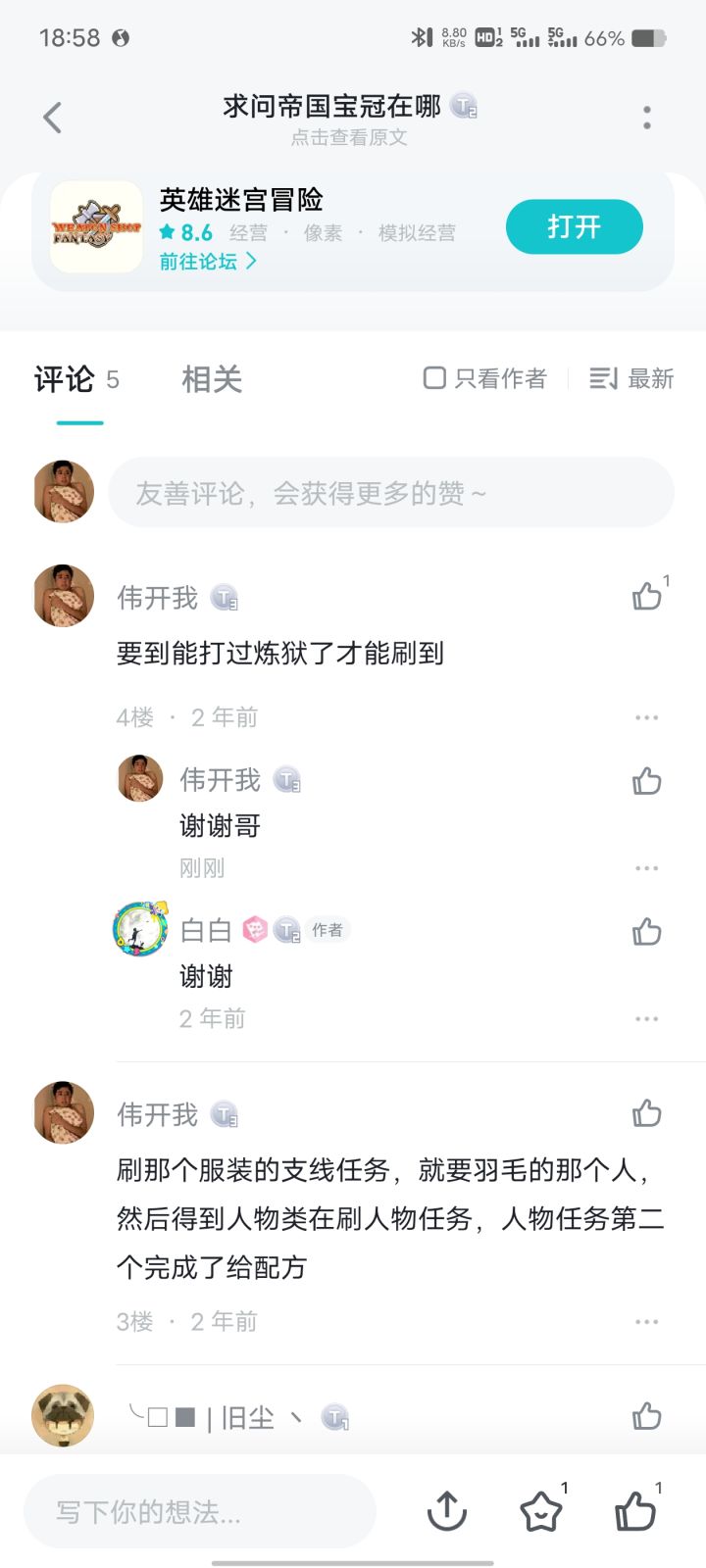Image resolution: width=706 pixels, height=1568 pixels.
Task: Open more options for 白白's reply
Action: tap(647, 1019)
